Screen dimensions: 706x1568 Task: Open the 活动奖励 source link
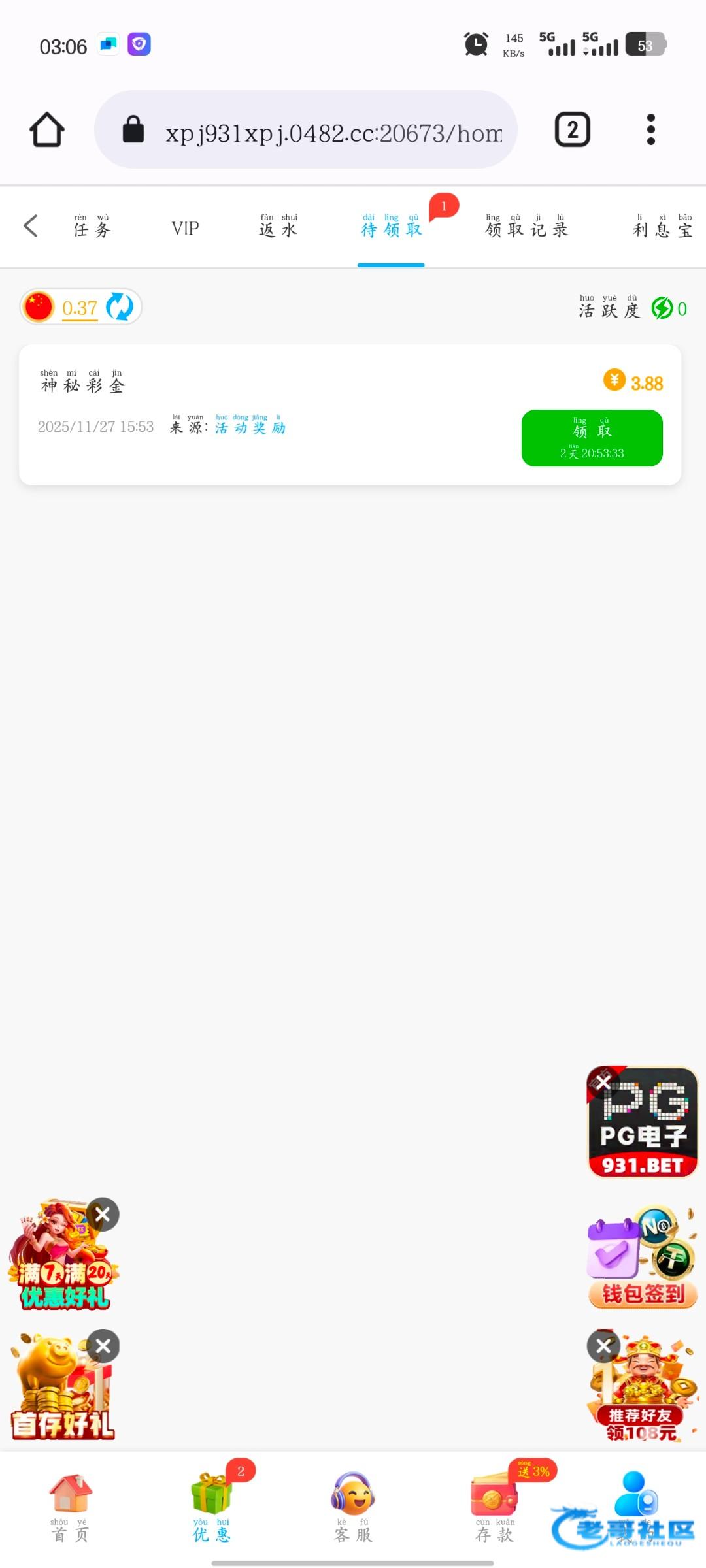[x=250, y=427]
